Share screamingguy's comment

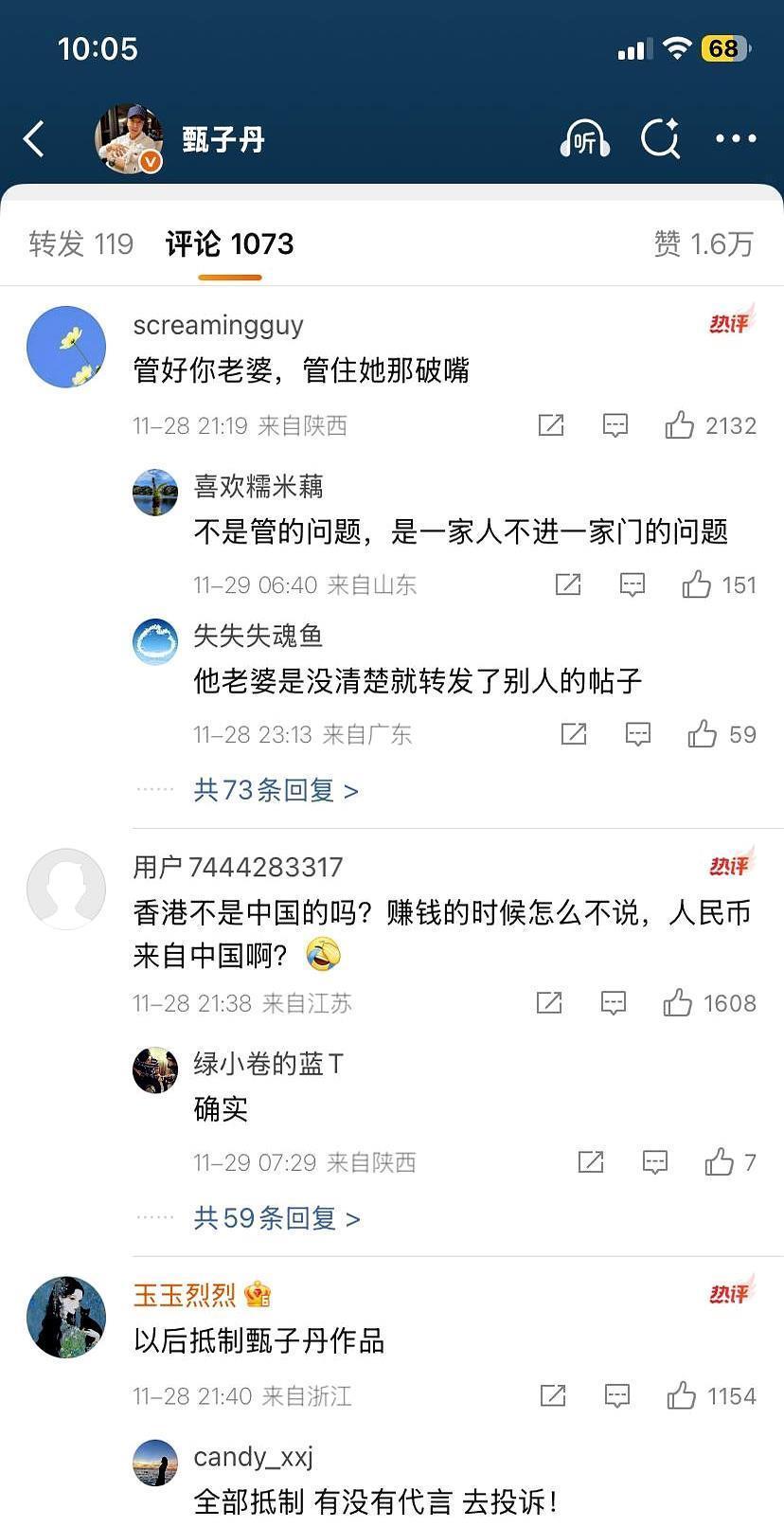(x=551, y=425)
